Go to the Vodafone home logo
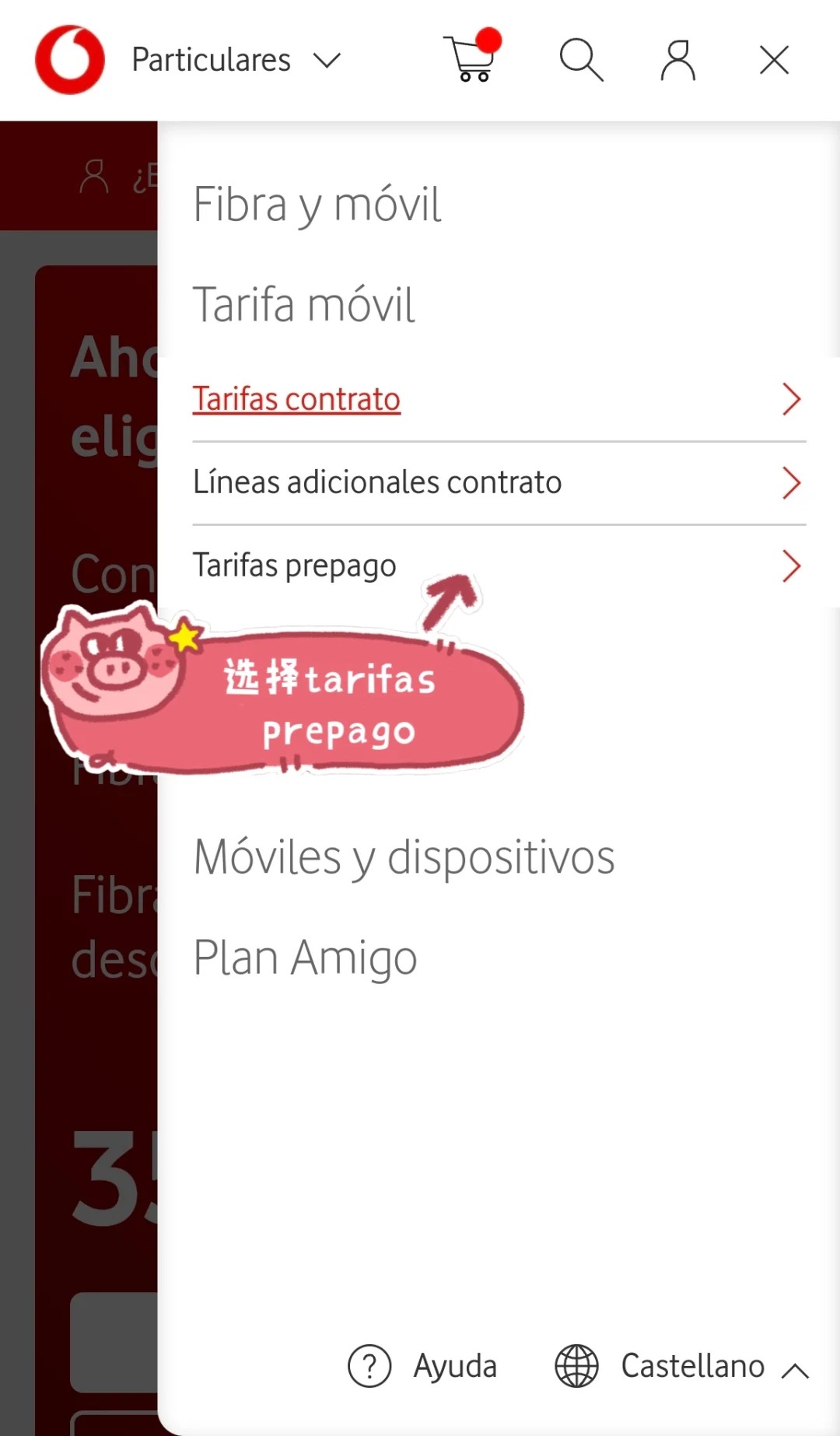Screen dimensions: 840x1436 coord(70,60)
